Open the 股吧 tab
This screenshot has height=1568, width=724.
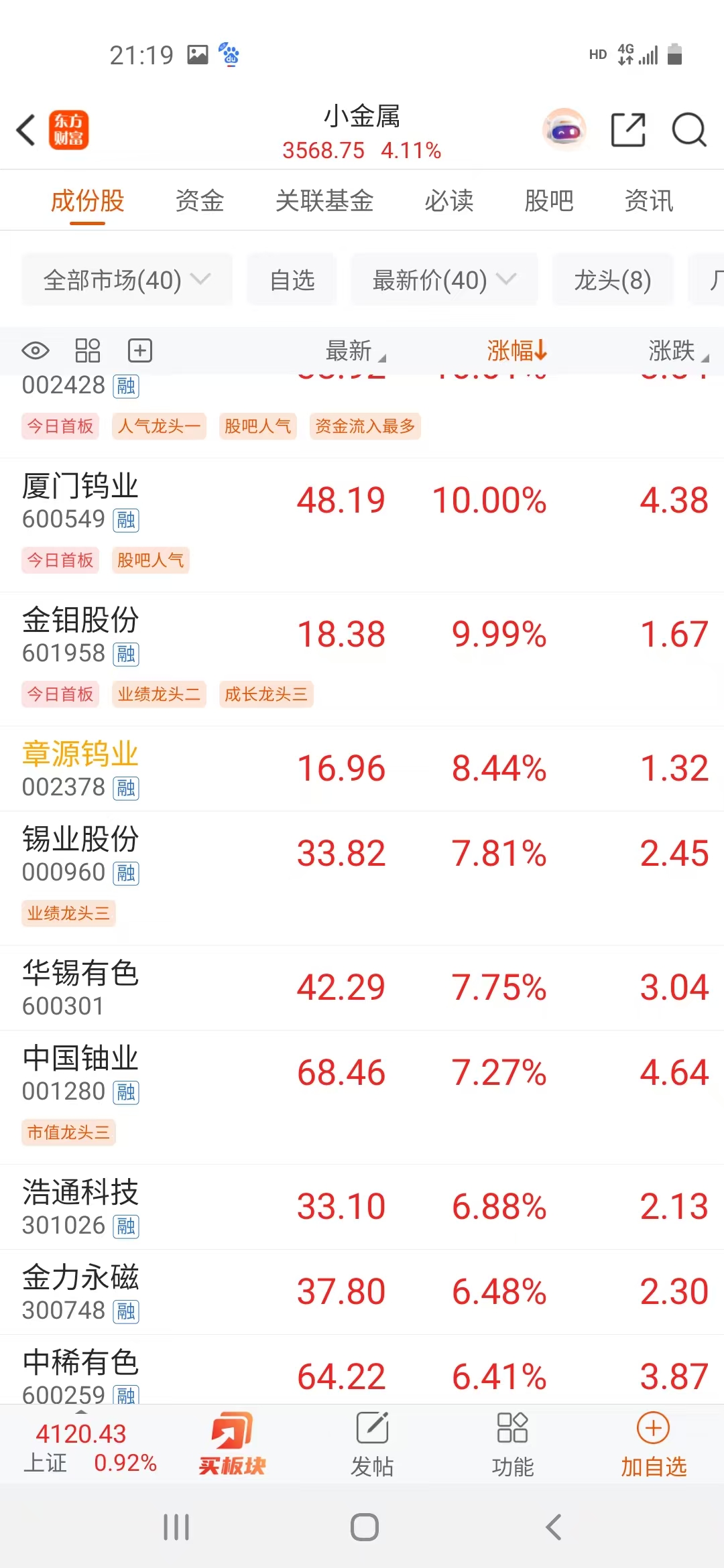pos(548,200)
